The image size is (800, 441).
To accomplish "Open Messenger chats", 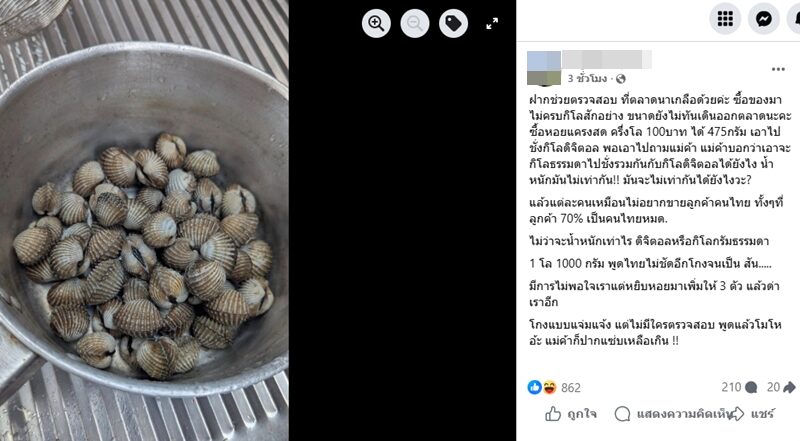I will tap(763, 18).
